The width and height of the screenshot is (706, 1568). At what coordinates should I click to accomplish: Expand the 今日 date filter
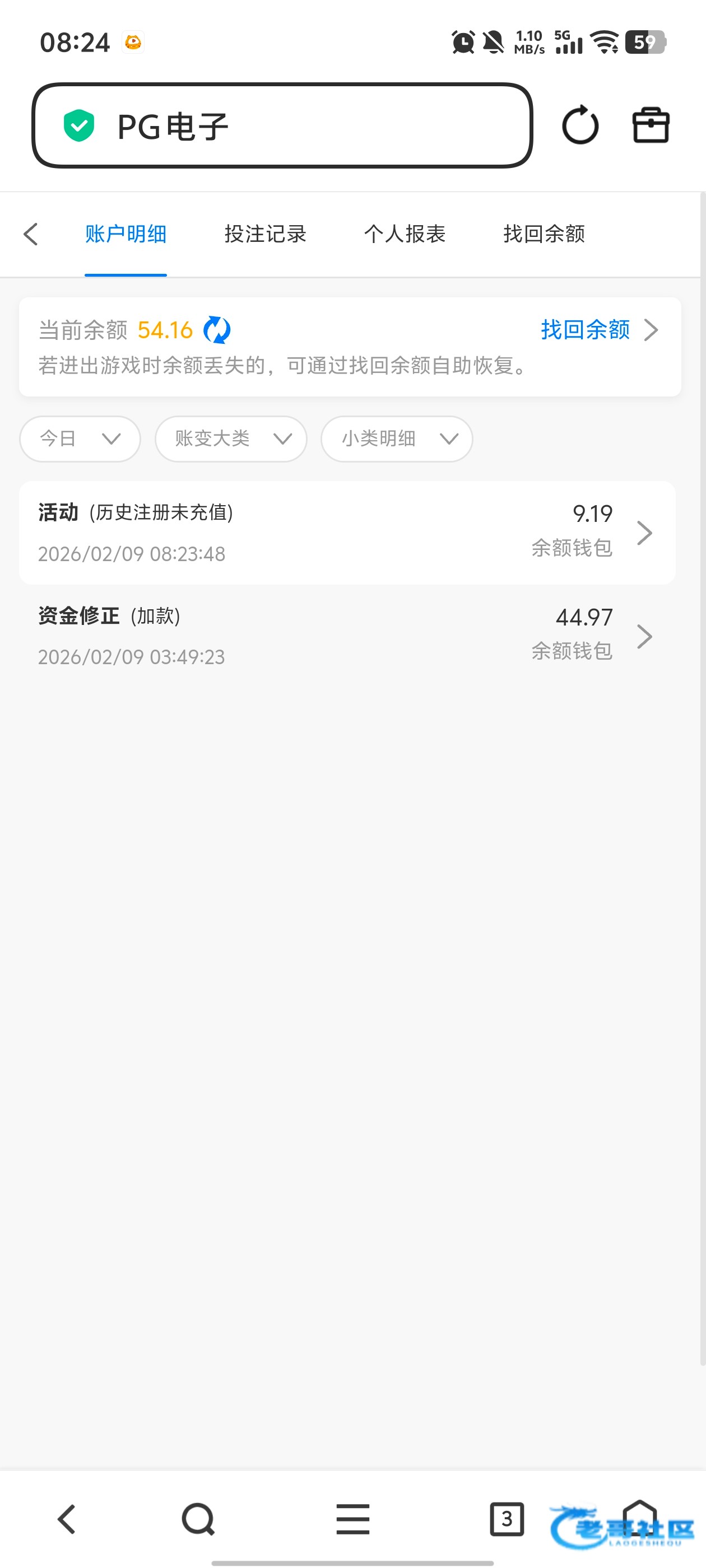80,439
